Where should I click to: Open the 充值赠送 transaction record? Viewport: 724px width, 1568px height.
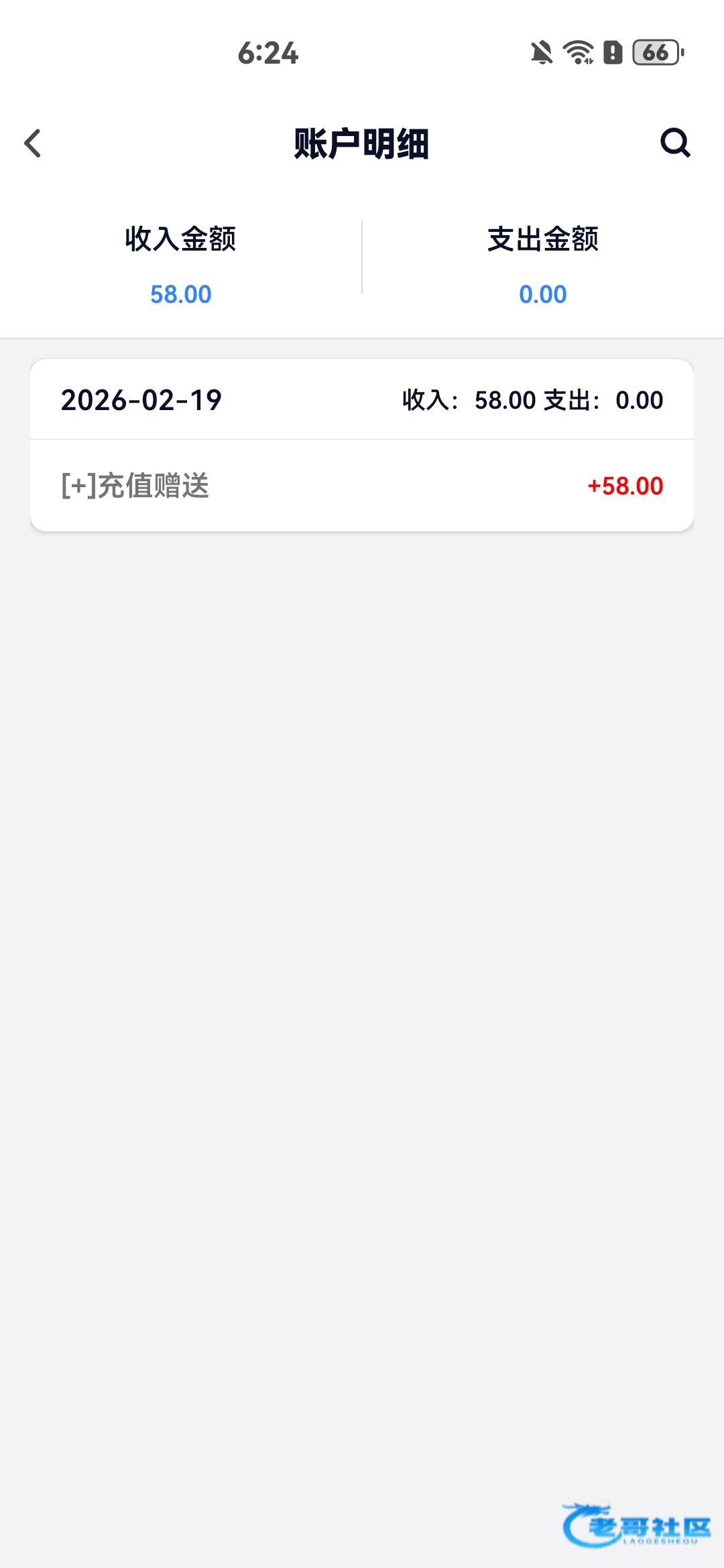click(x=362, y=486)
